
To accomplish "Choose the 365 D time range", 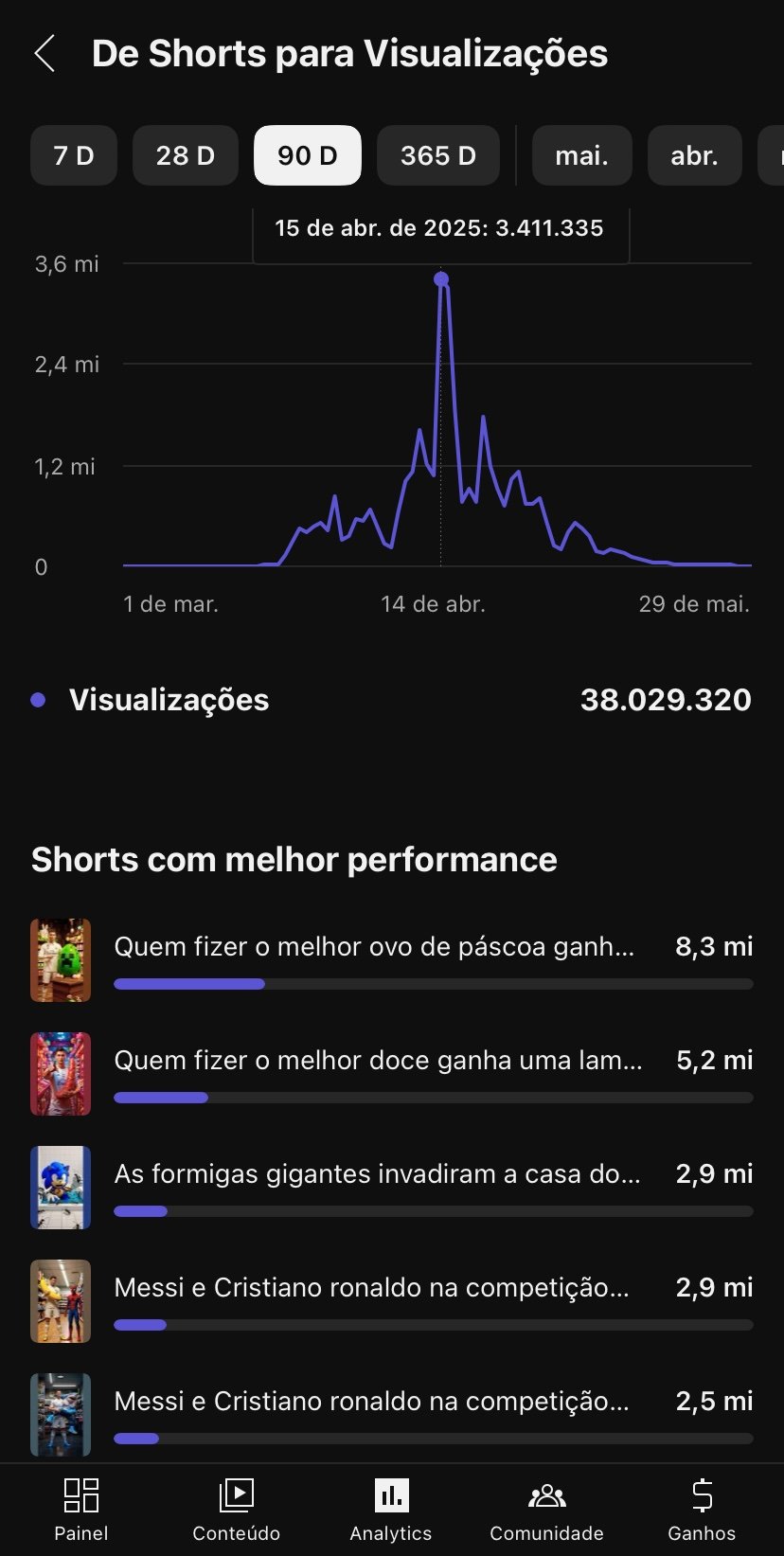I will coord(438,155).
